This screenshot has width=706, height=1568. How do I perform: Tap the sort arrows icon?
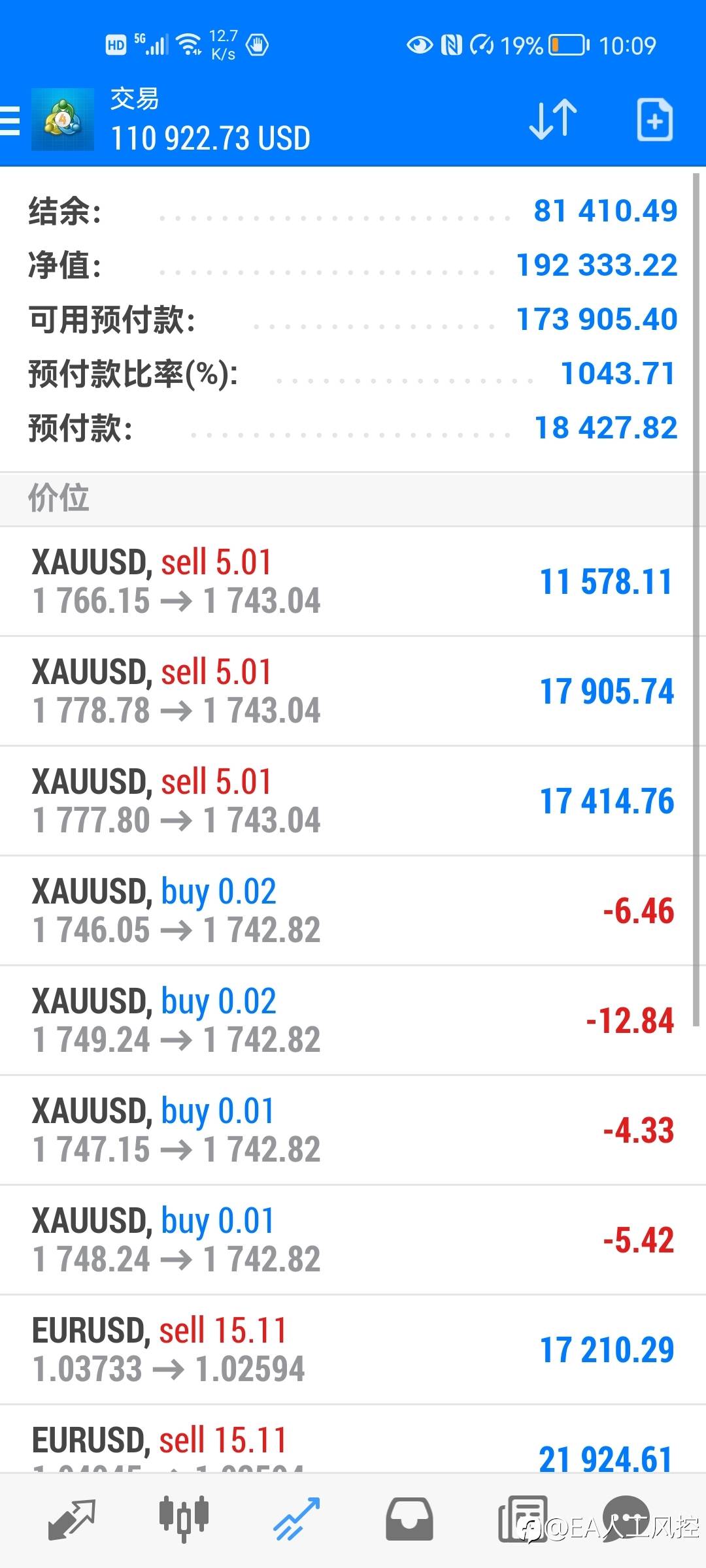552,120
